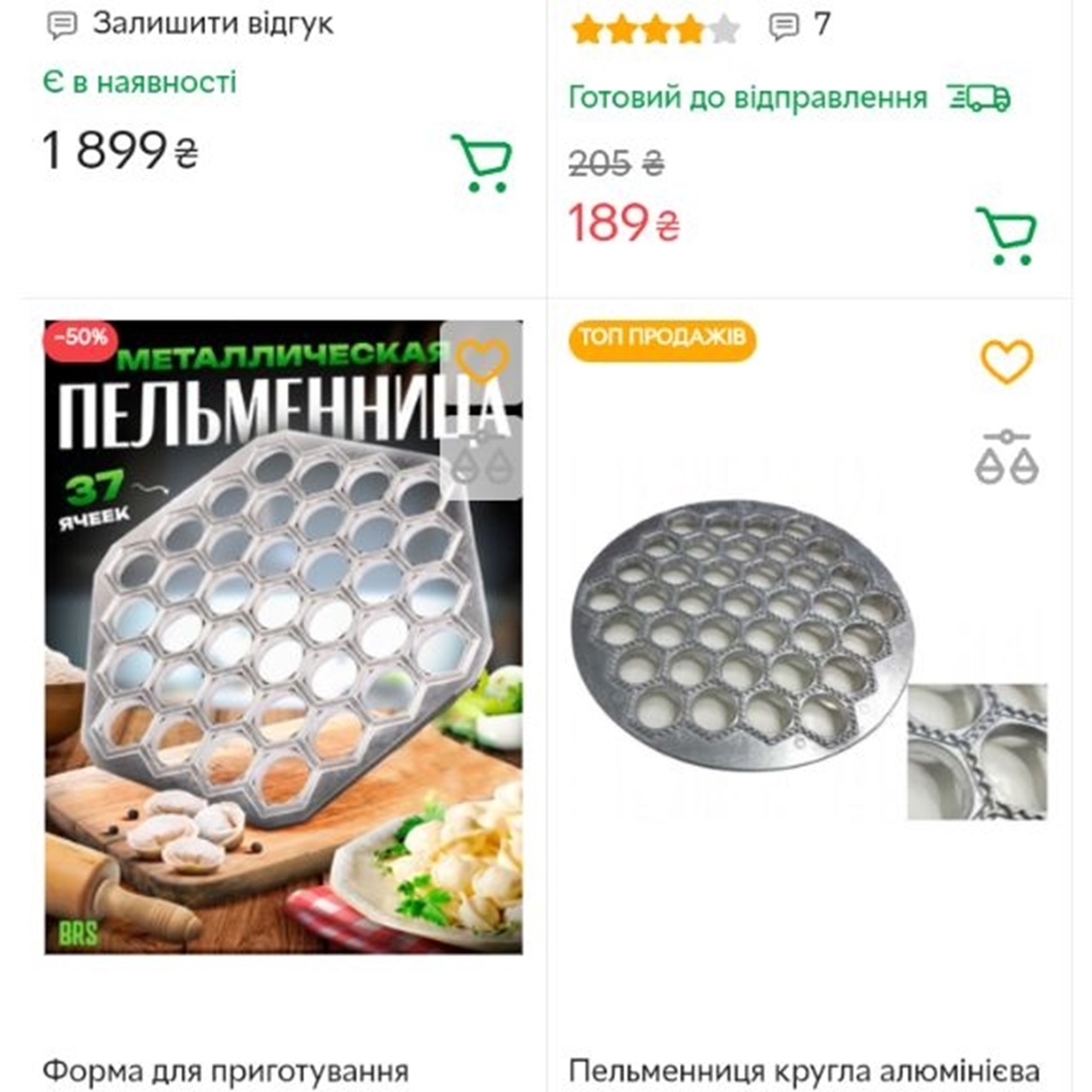The width and height of the screenshot is (1092, 1092).
Task: Add Пельменниця кругла алюмінієва to comparison
Action: [x=1007, y=458]
